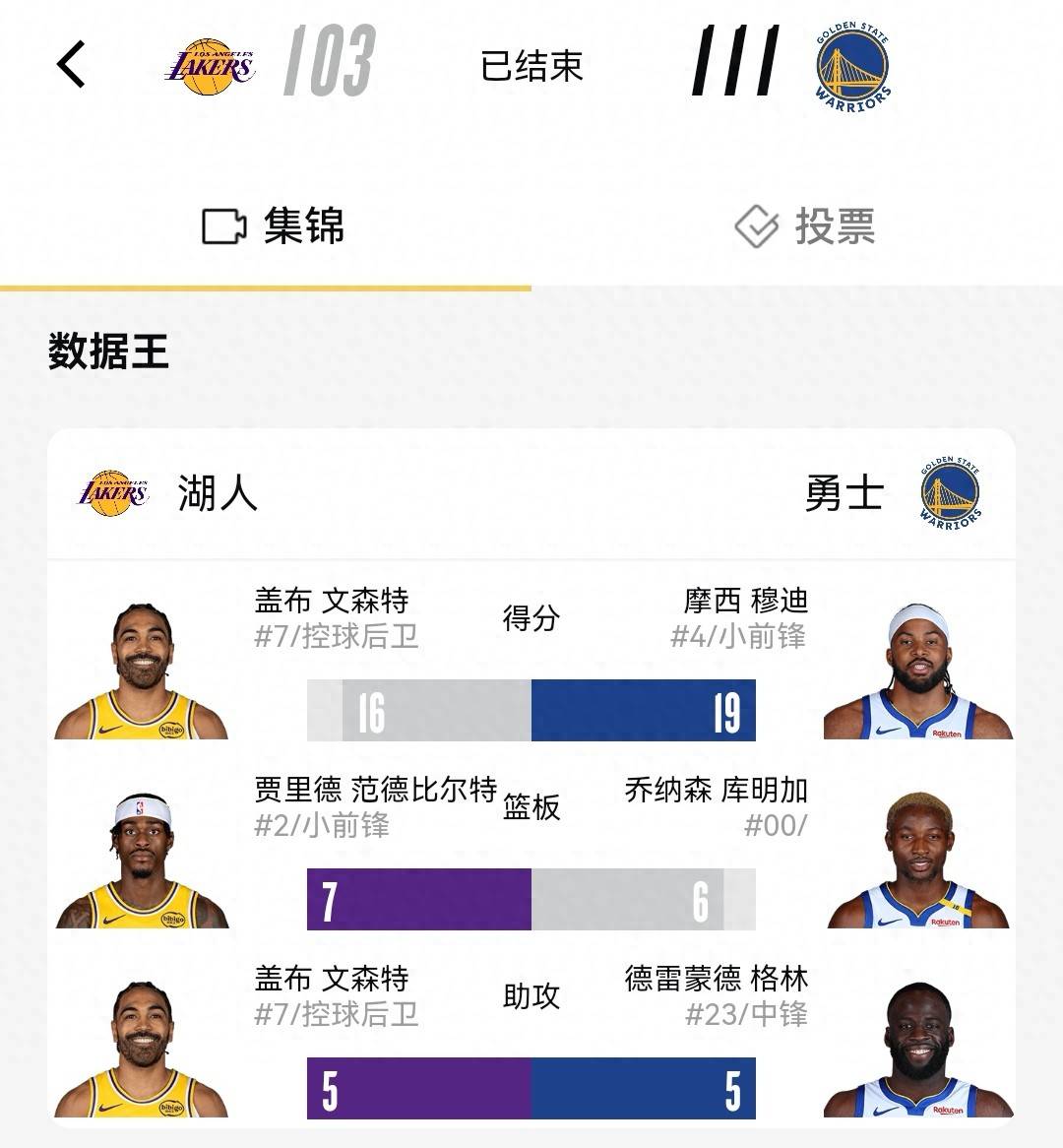Click the video camera icon next to 集锦

pyautogui.click(x=223, y=224)
